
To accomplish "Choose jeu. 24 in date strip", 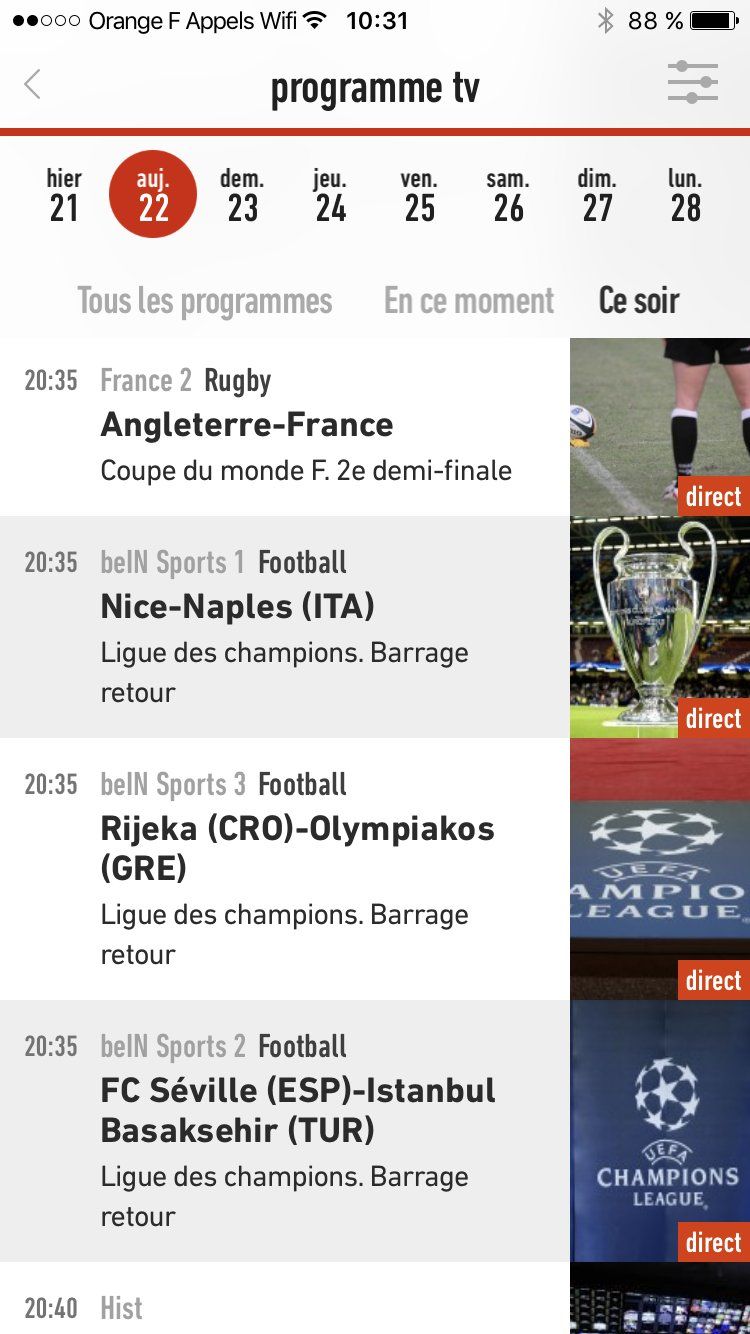I will [330, 195].
